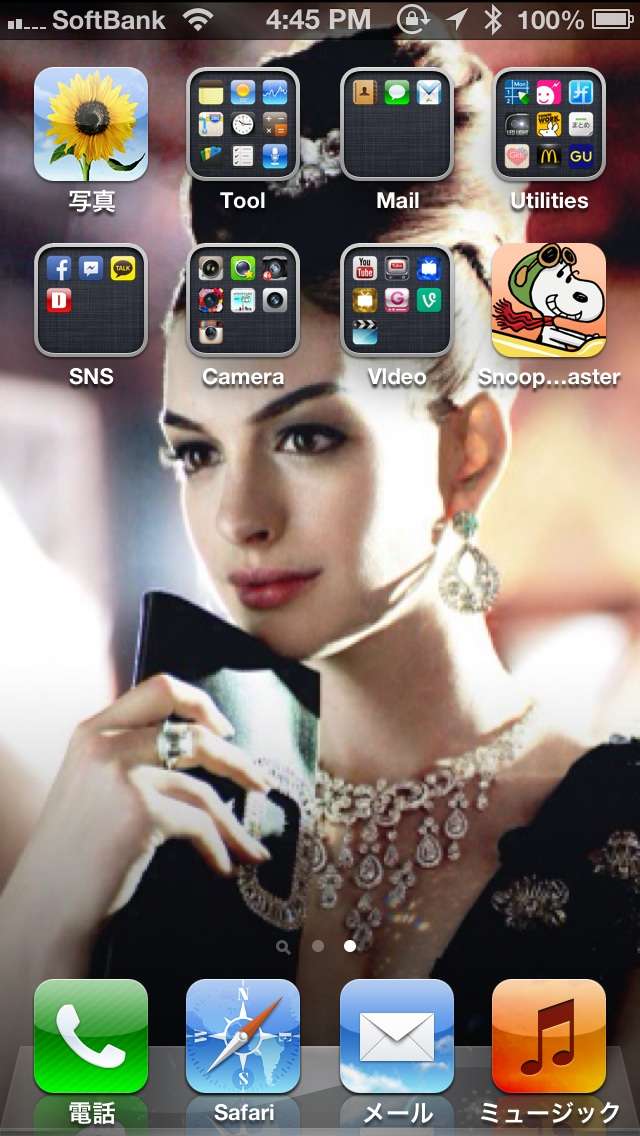Open the メール Mail app in dock

tap(397, 1036)
